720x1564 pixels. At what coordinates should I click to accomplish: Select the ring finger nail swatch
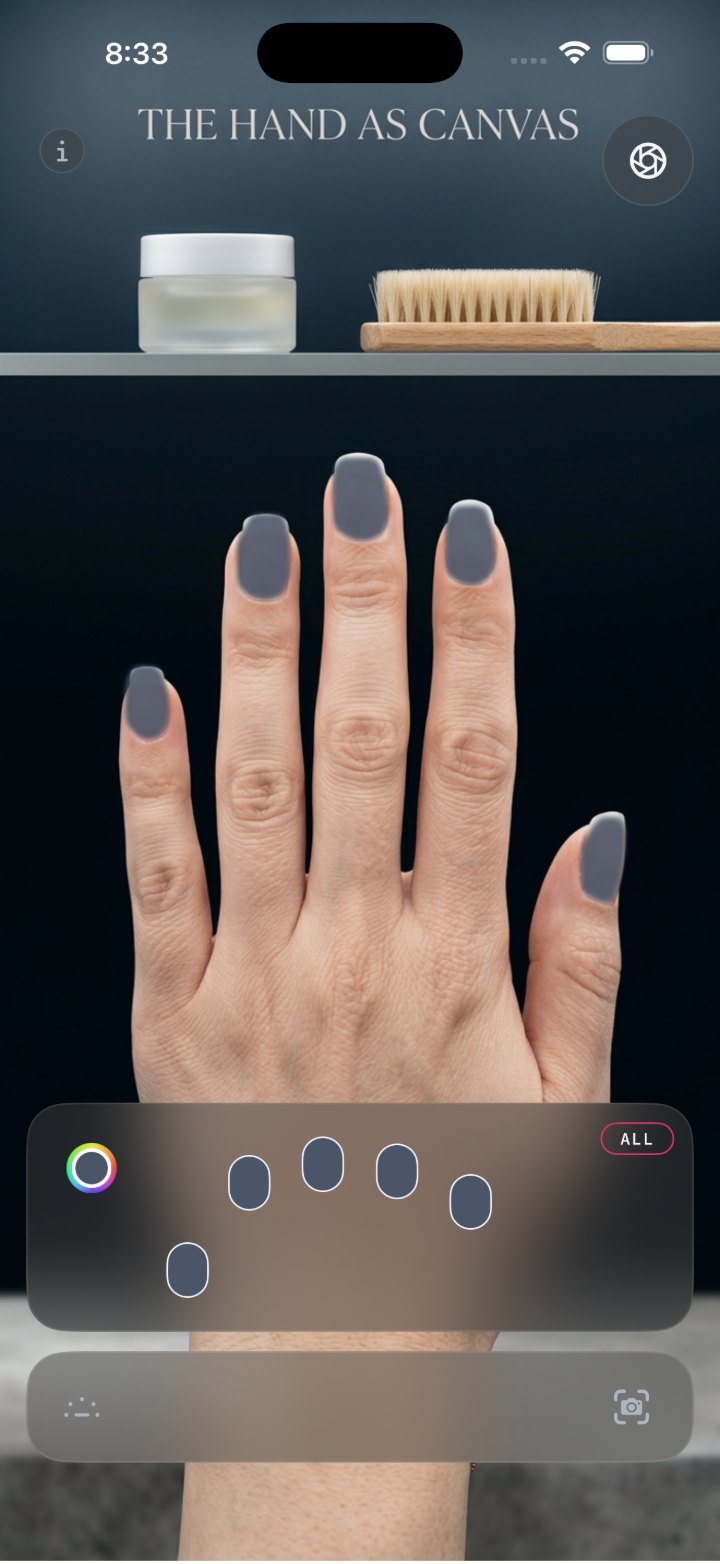point(397,1171)
